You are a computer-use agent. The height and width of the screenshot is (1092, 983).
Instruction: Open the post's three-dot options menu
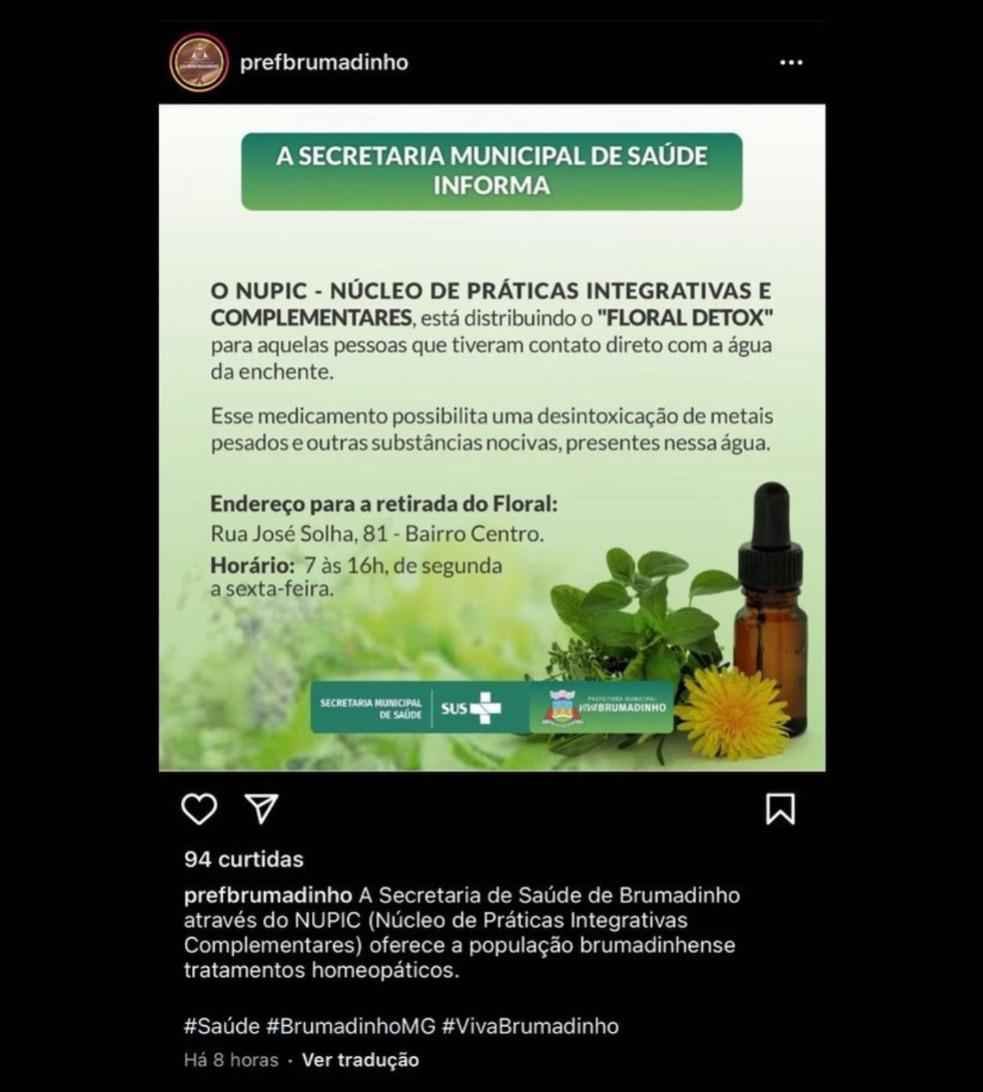pos(791,63)
